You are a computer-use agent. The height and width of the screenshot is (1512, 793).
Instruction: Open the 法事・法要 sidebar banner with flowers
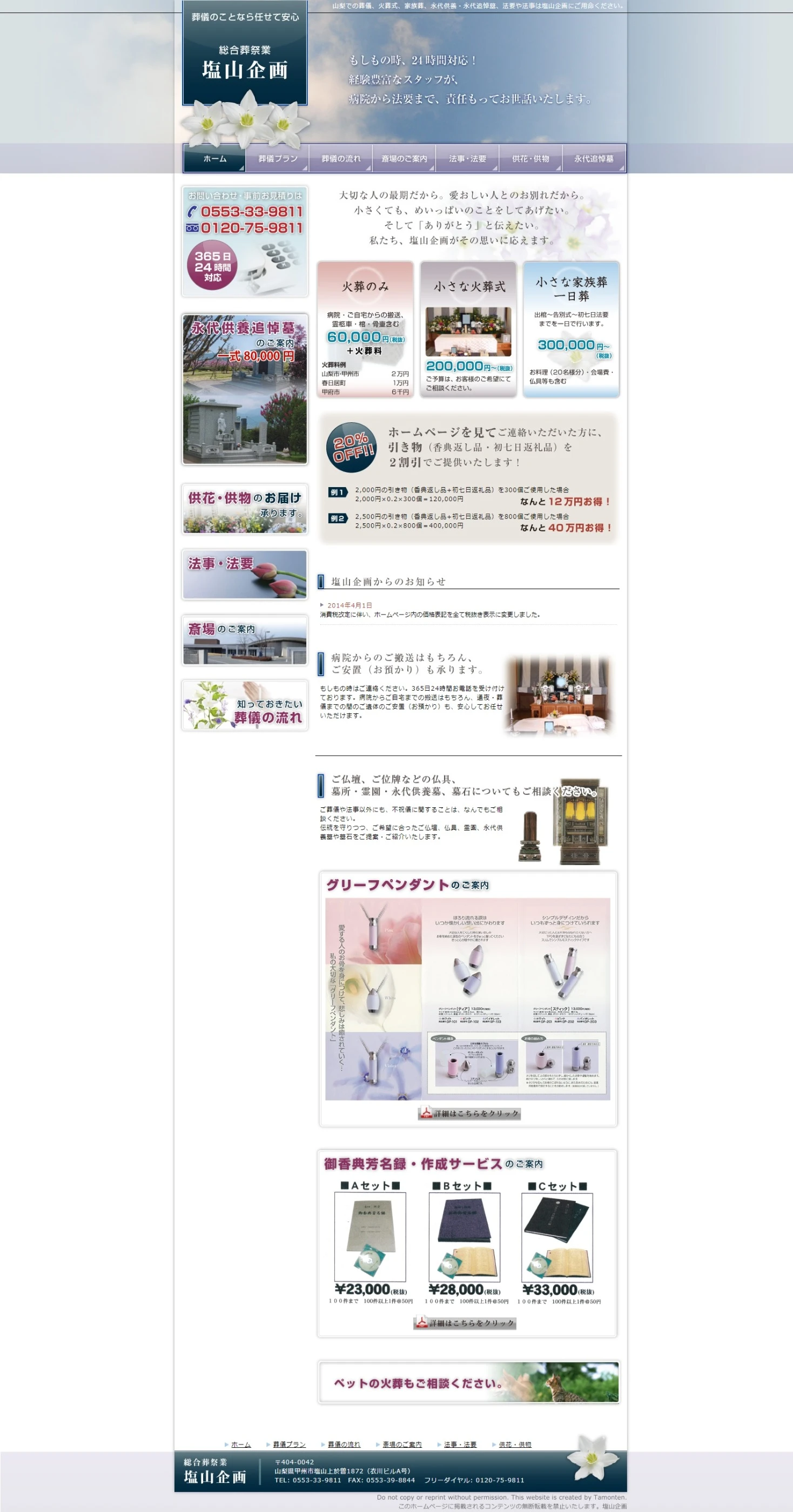click(x=245, y=574)
